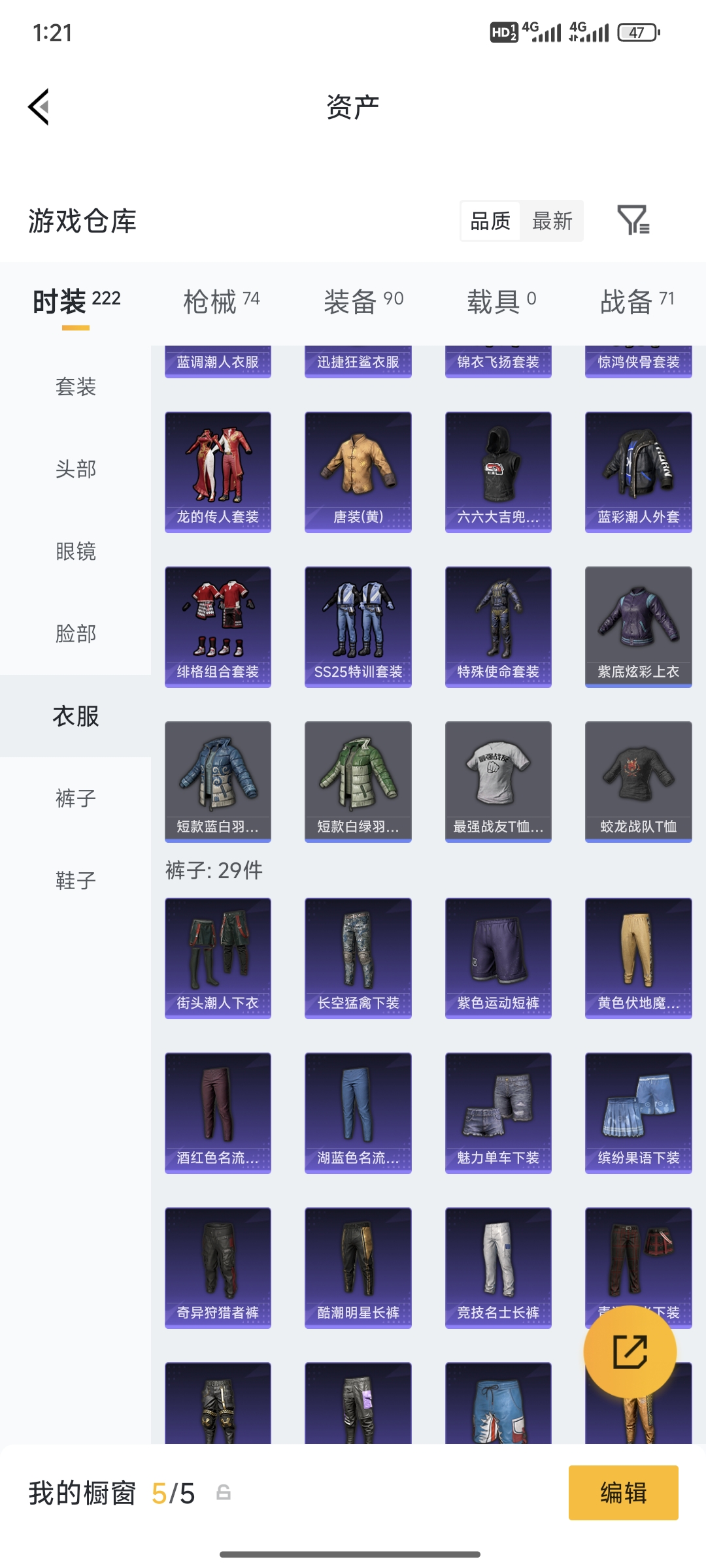Open the 鞋子 category section

coord(75,881)
